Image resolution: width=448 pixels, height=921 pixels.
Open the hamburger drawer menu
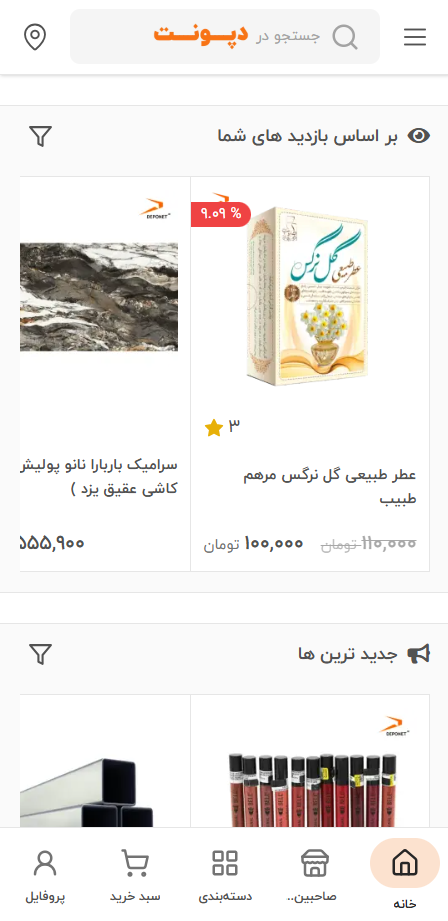415,37
